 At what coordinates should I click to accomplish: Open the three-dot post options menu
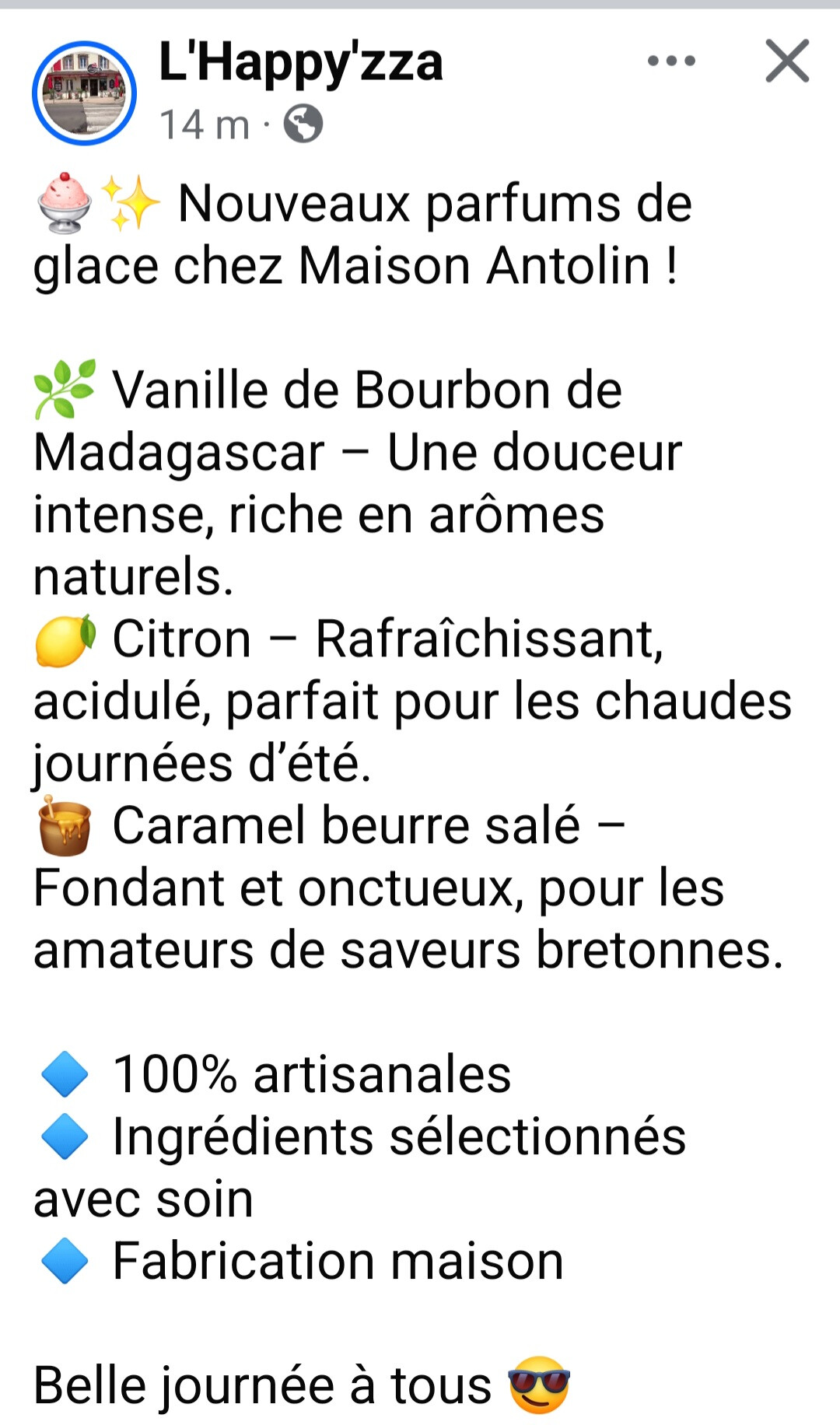click(x=671, y=61)
